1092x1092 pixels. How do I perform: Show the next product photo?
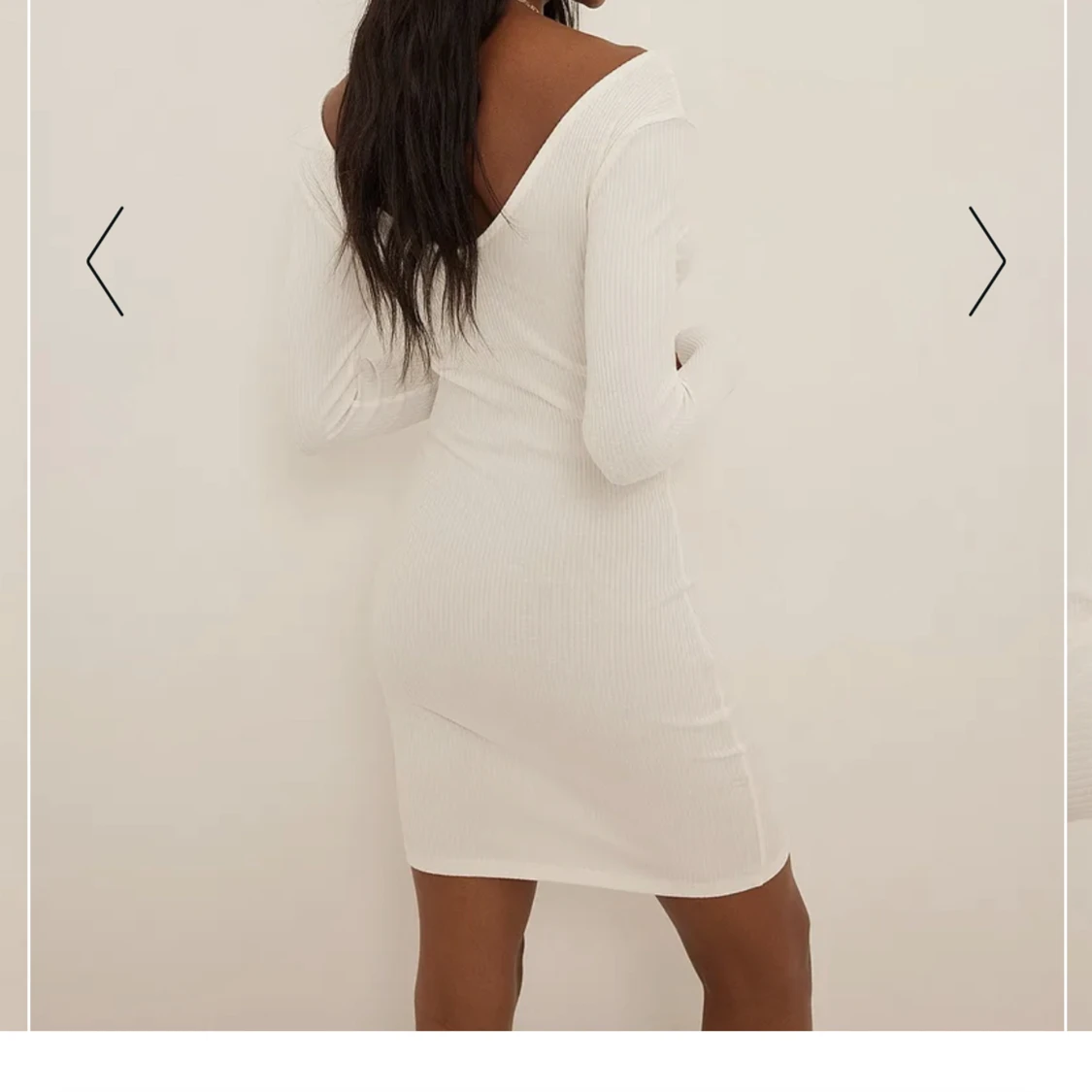pos(986,261)
